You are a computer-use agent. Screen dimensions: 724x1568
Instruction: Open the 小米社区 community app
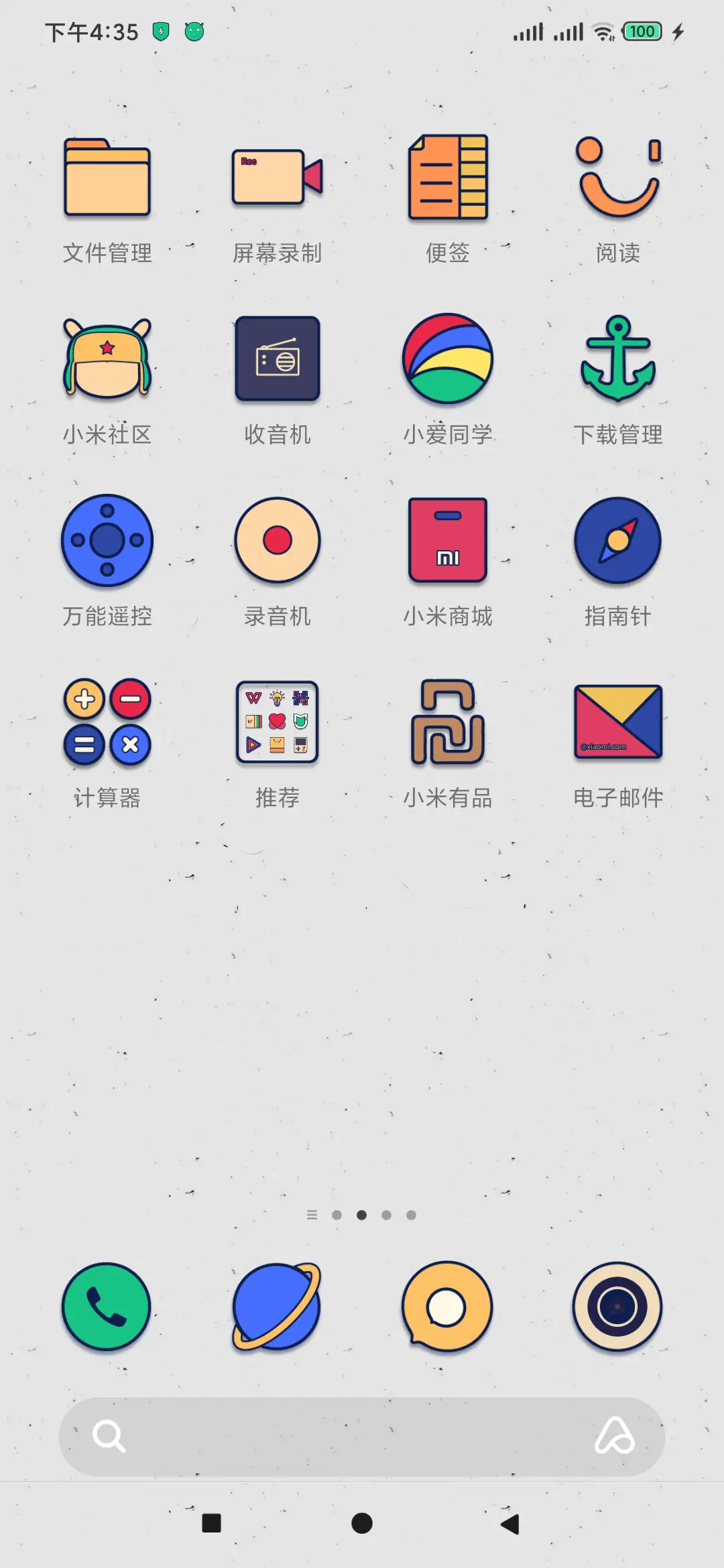click(107, 360)
